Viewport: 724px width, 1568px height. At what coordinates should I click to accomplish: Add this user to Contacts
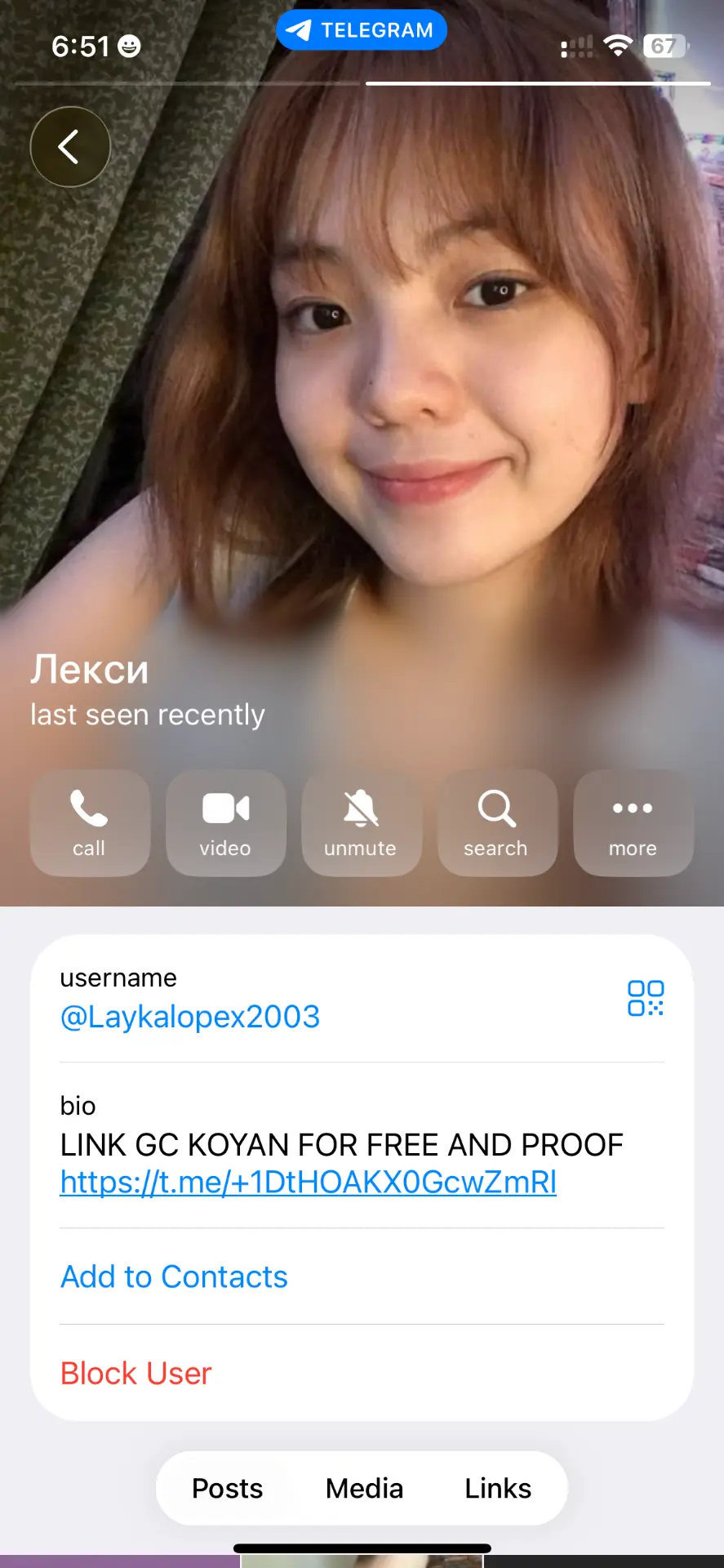[175, 1277]
